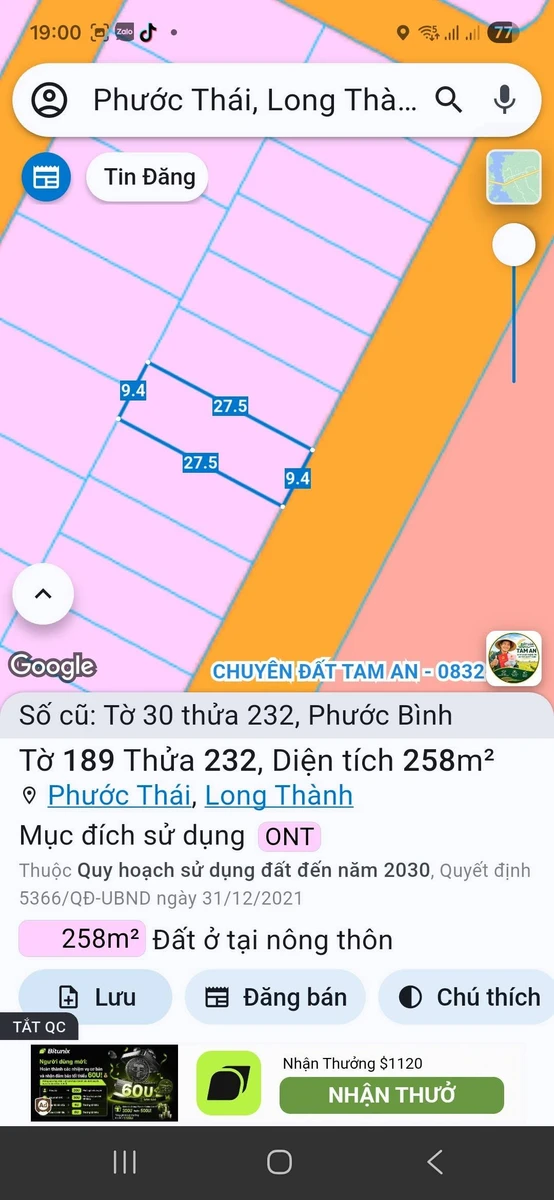Expand the panel with the up arrow
554x1200 pixels.
coord(43,594)
